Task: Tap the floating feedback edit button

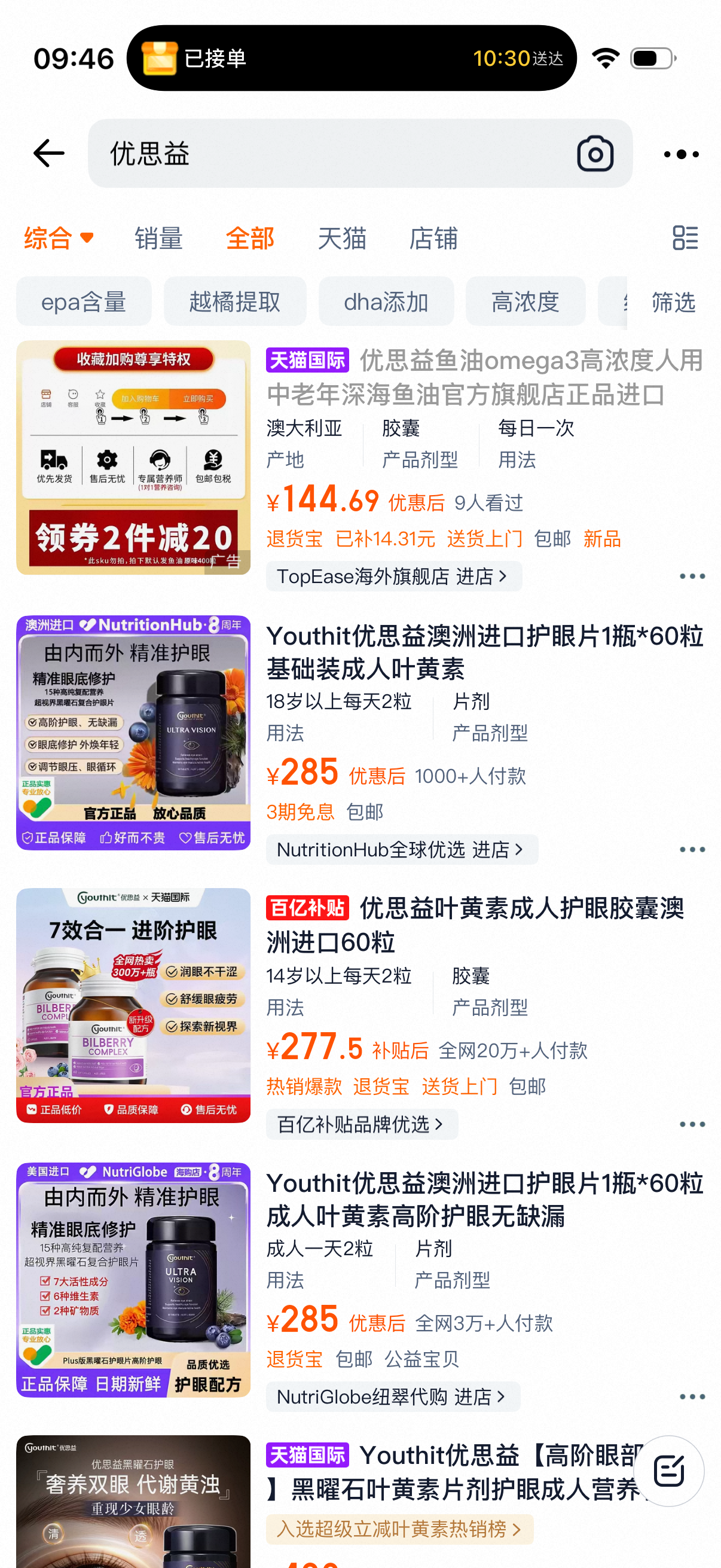Action: click(668, 1471)
